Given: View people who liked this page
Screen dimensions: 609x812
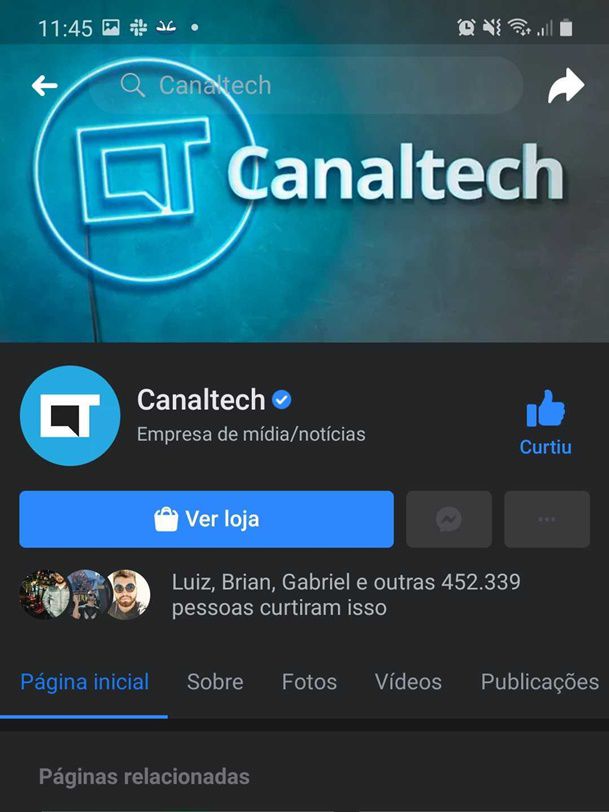Looking at the screenshot, I should [x=346, y=594].
